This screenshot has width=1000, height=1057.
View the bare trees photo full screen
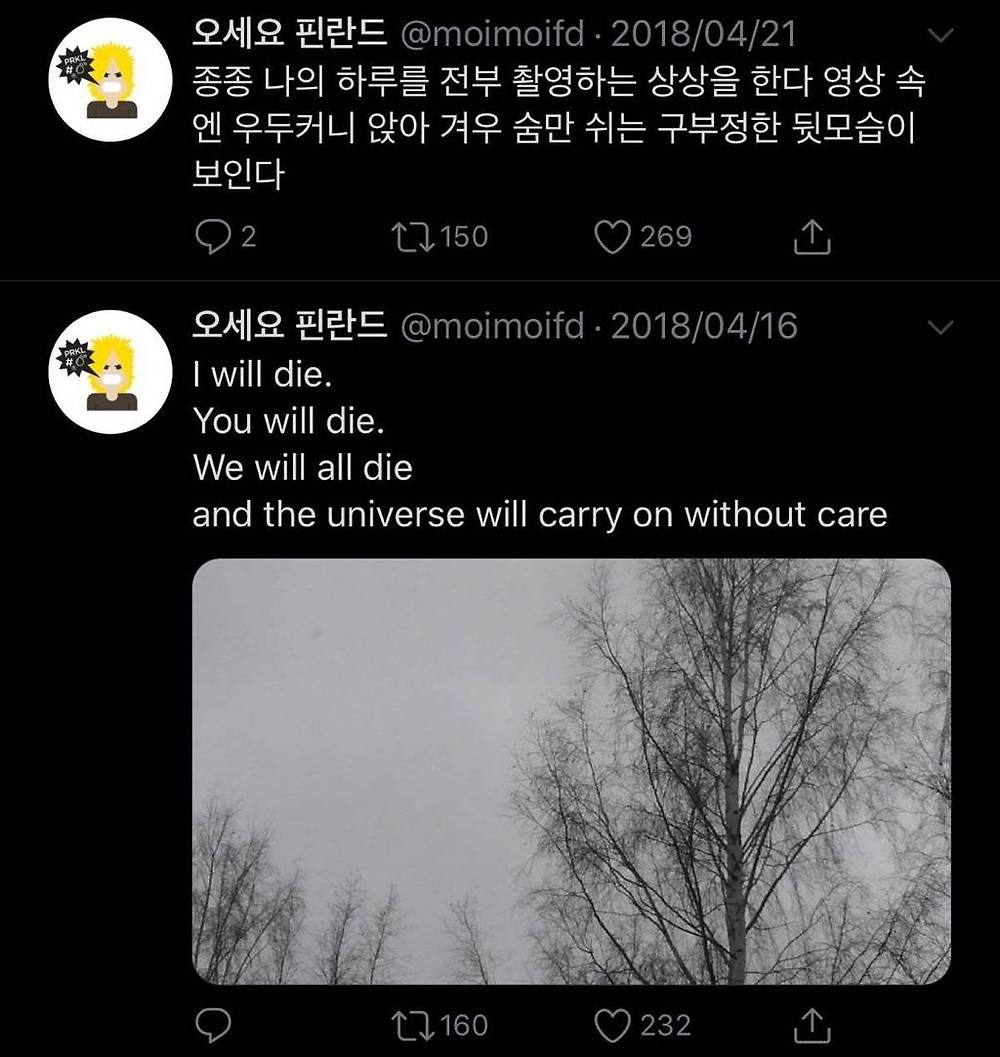click(x=571, y=771)
